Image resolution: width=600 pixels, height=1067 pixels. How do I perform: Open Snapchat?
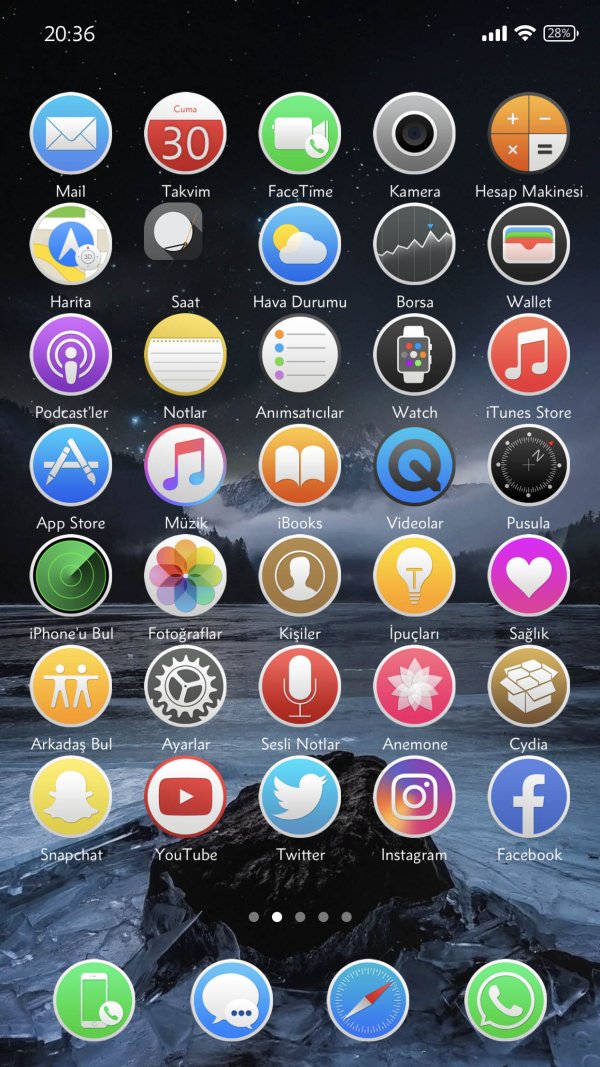[x=71, y=797]
